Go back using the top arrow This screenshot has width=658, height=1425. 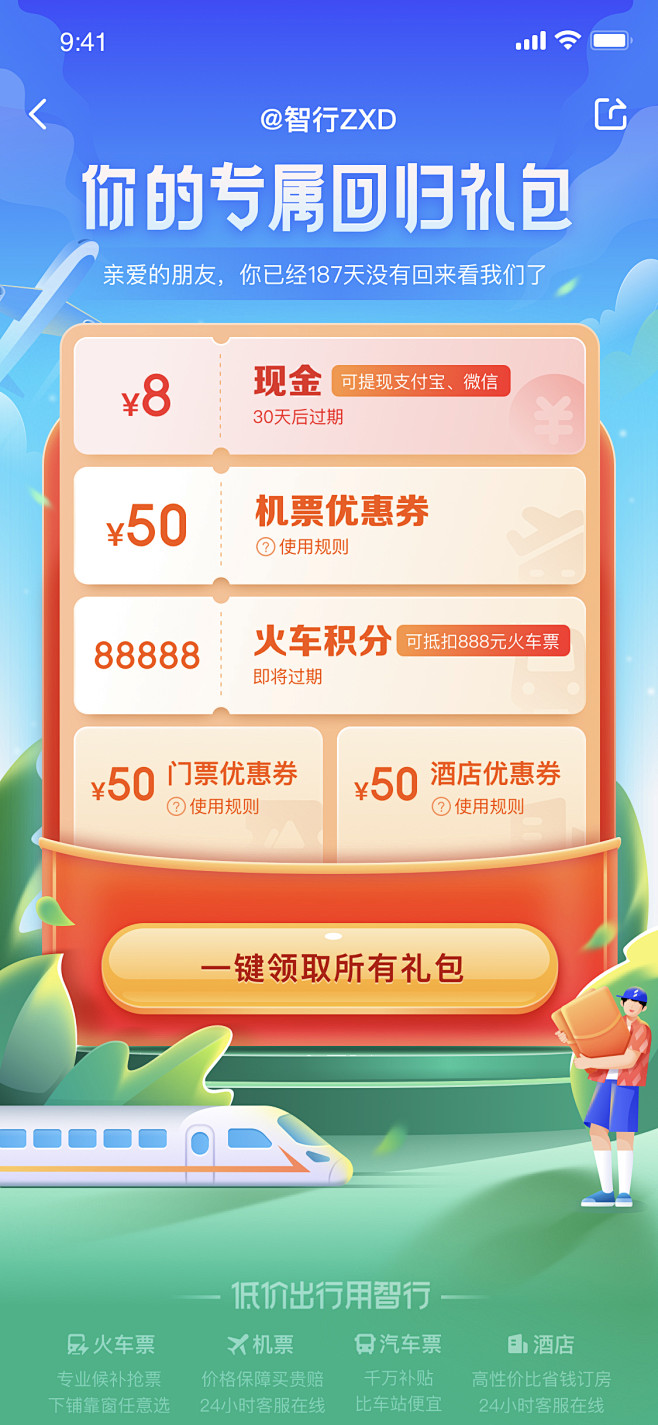pyautogui.click(x=38, y=114)
